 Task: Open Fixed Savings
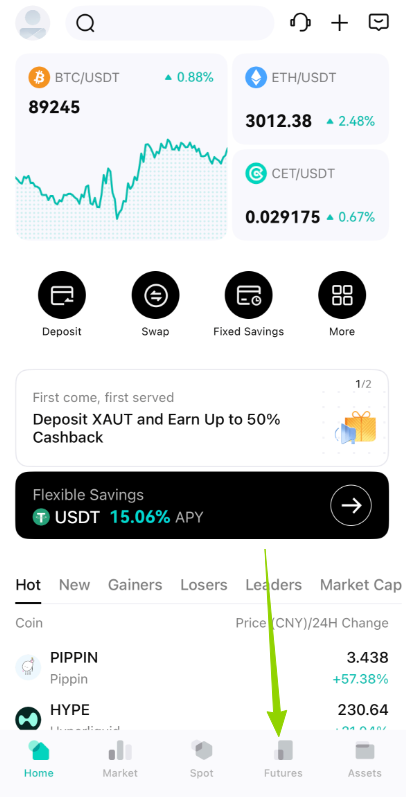point(248,304)
